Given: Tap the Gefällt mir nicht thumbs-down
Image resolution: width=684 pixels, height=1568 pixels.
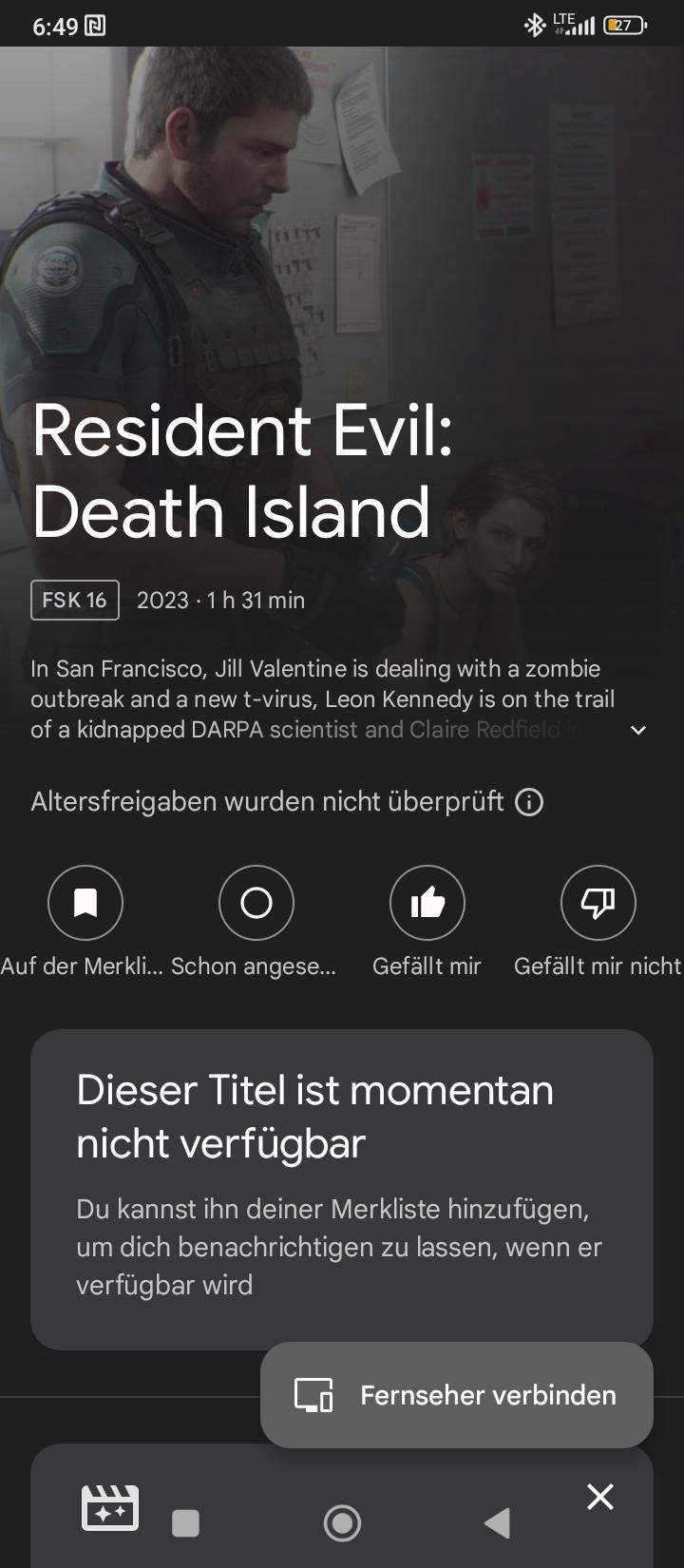Looking at the screenshot, I should [x=598, y=903].
